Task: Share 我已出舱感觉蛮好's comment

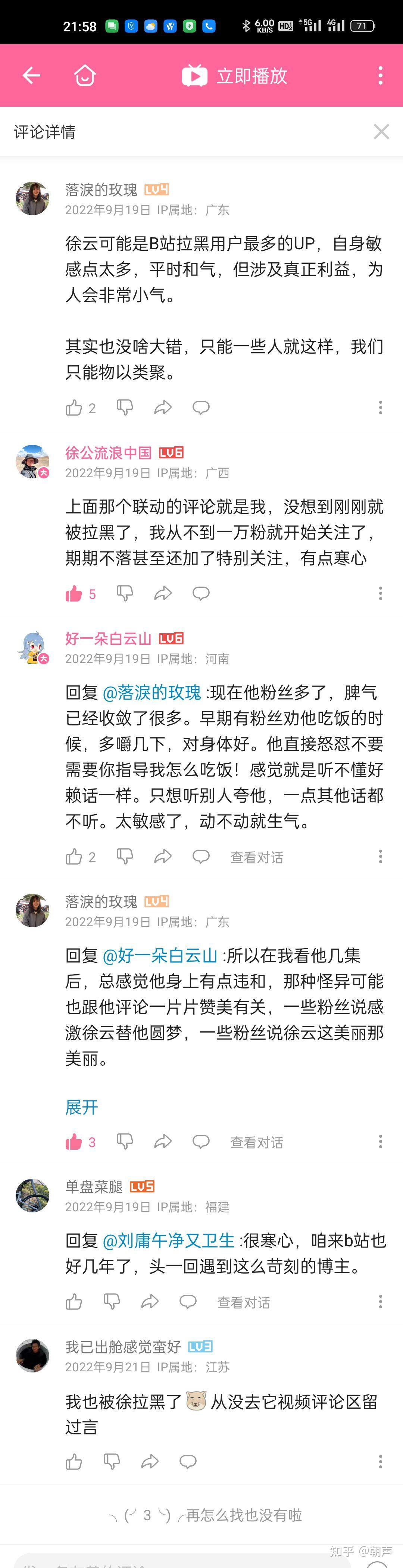Action: [x=150, y=1462]
